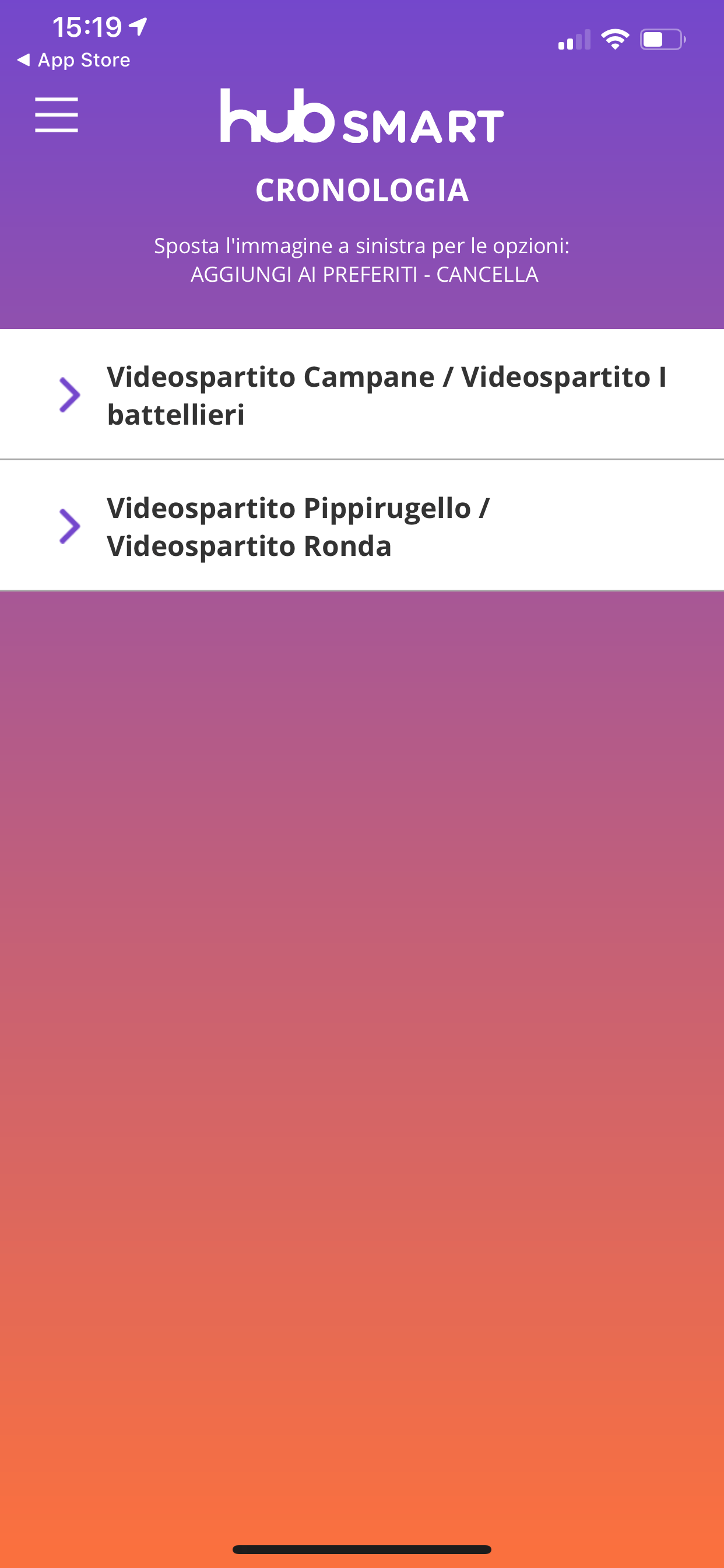Tap the CRONOLOGIA page title

(x=362, y=190)
